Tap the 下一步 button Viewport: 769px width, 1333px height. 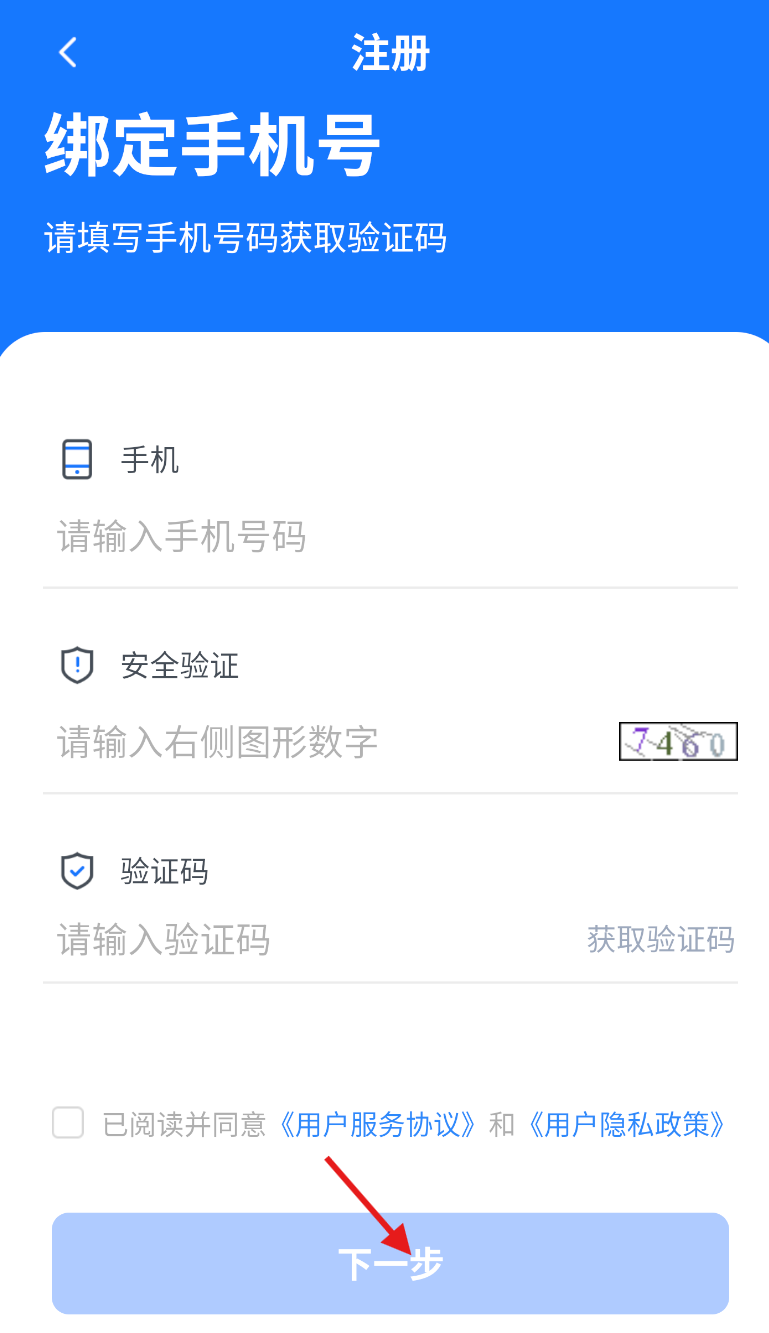[x=390, y=1263]
